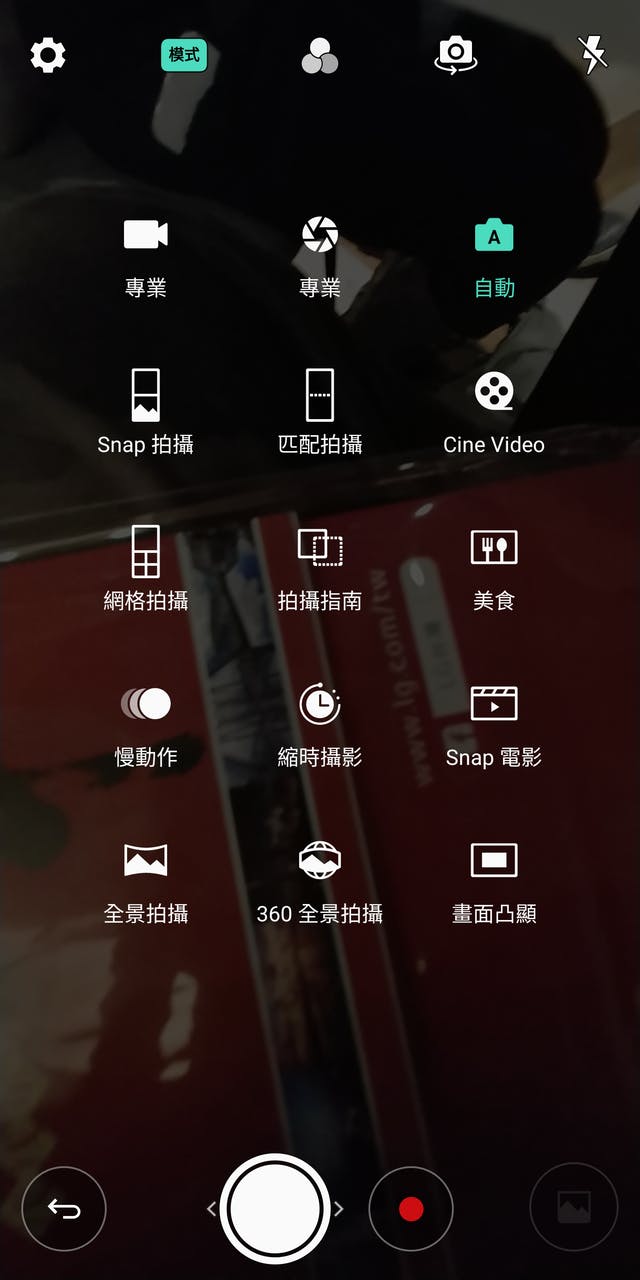Viewport: 640px width, 1280px height.
Task: Go back using the return arrow button
Action: point(64,1209)
